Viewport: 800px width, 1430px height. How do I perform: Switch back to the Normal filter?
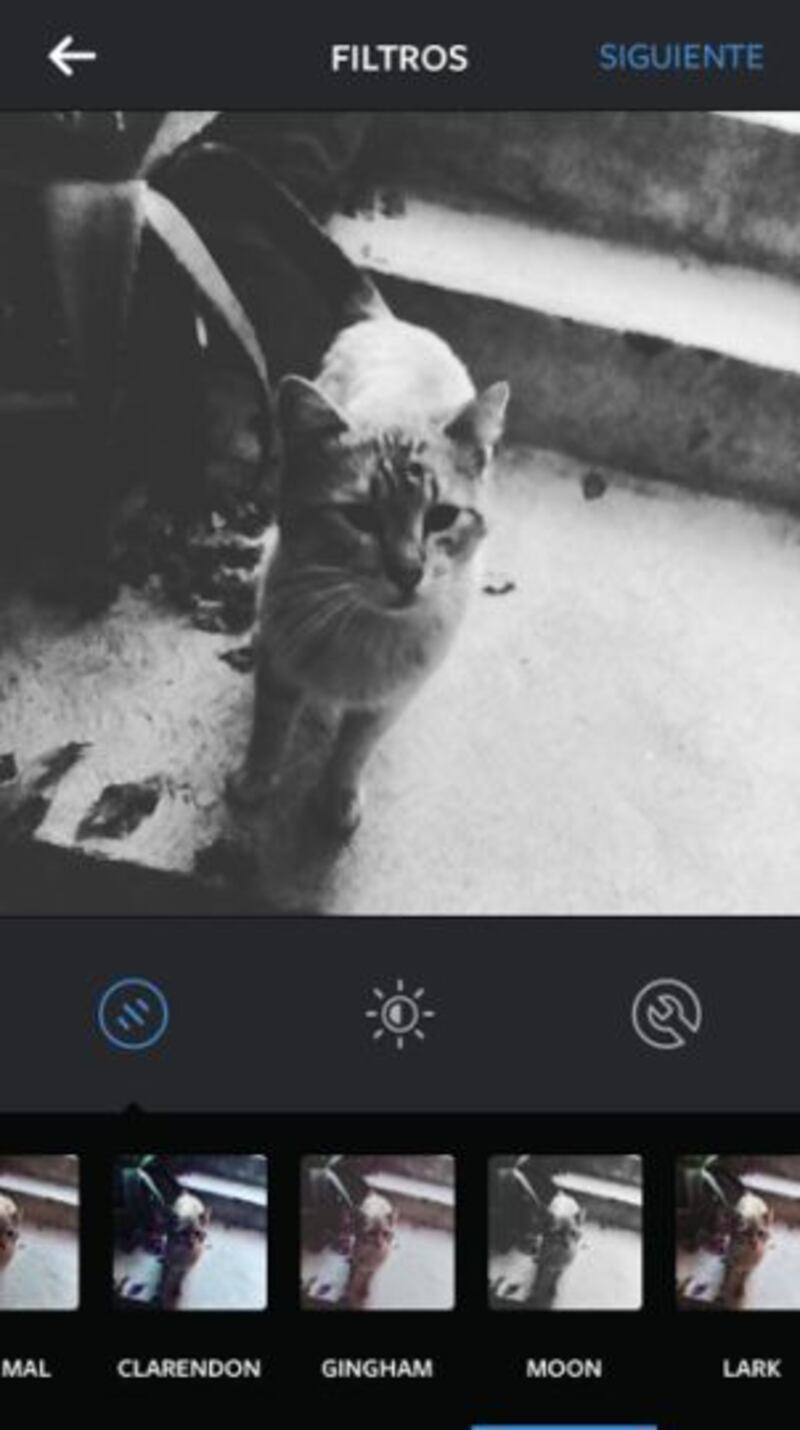[36, 1232]
